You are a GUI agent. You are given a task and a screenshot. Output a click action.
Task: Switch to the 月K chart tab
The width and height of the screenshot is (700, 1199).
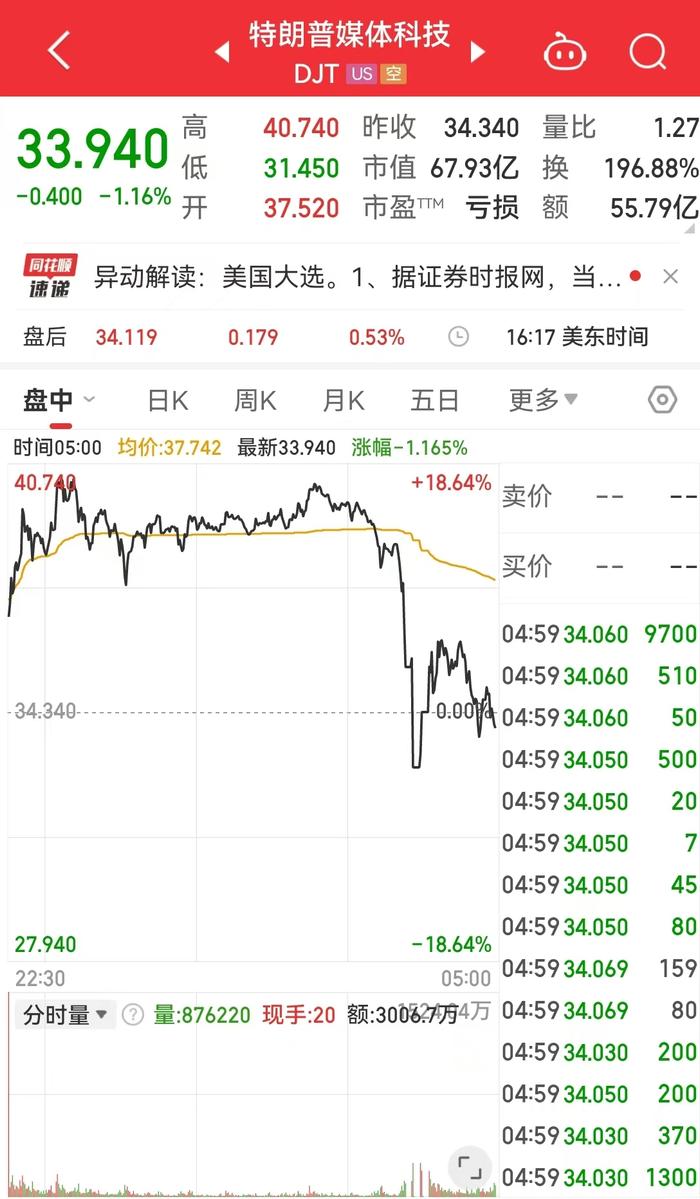[x=343, y=400]
